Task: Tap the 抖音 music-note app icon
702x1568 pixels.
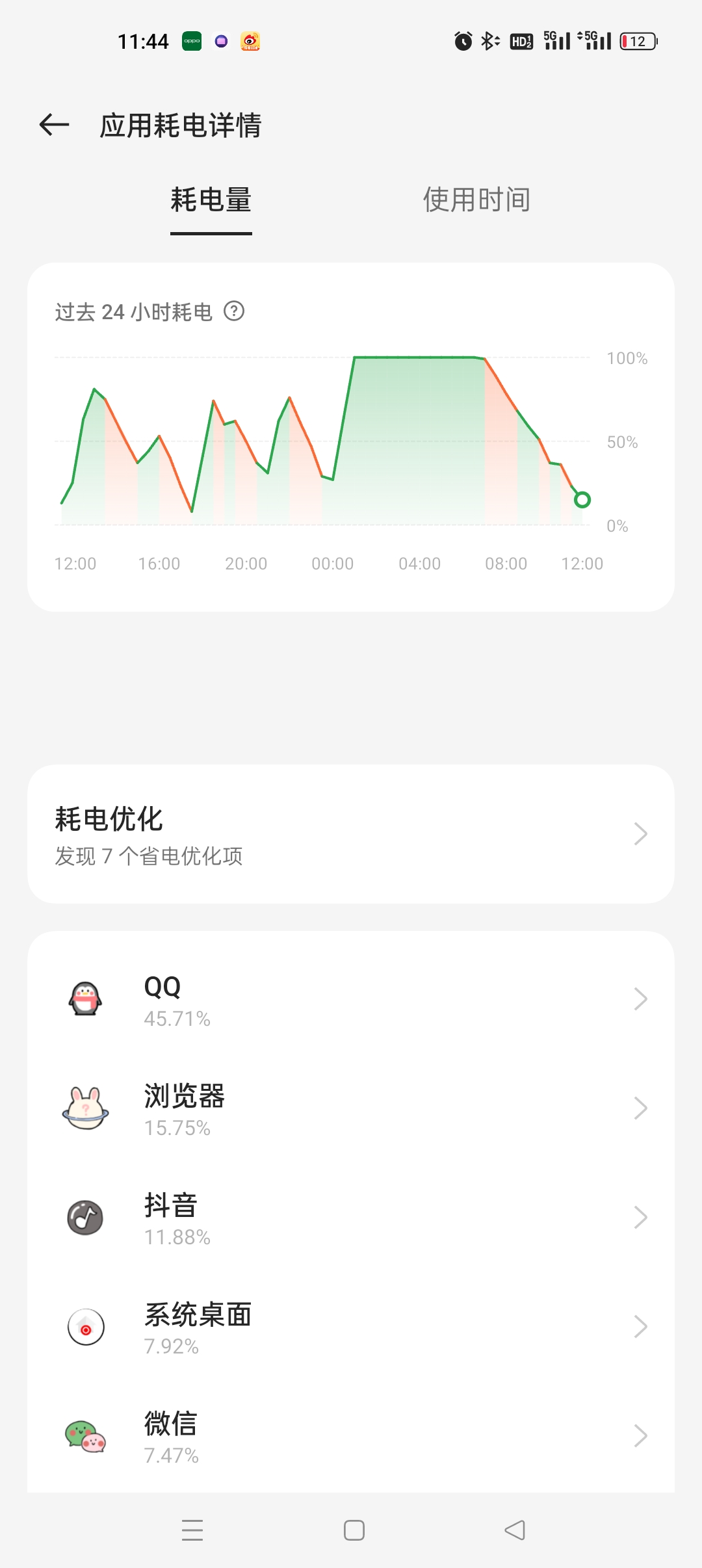Action: [86, 1217]
